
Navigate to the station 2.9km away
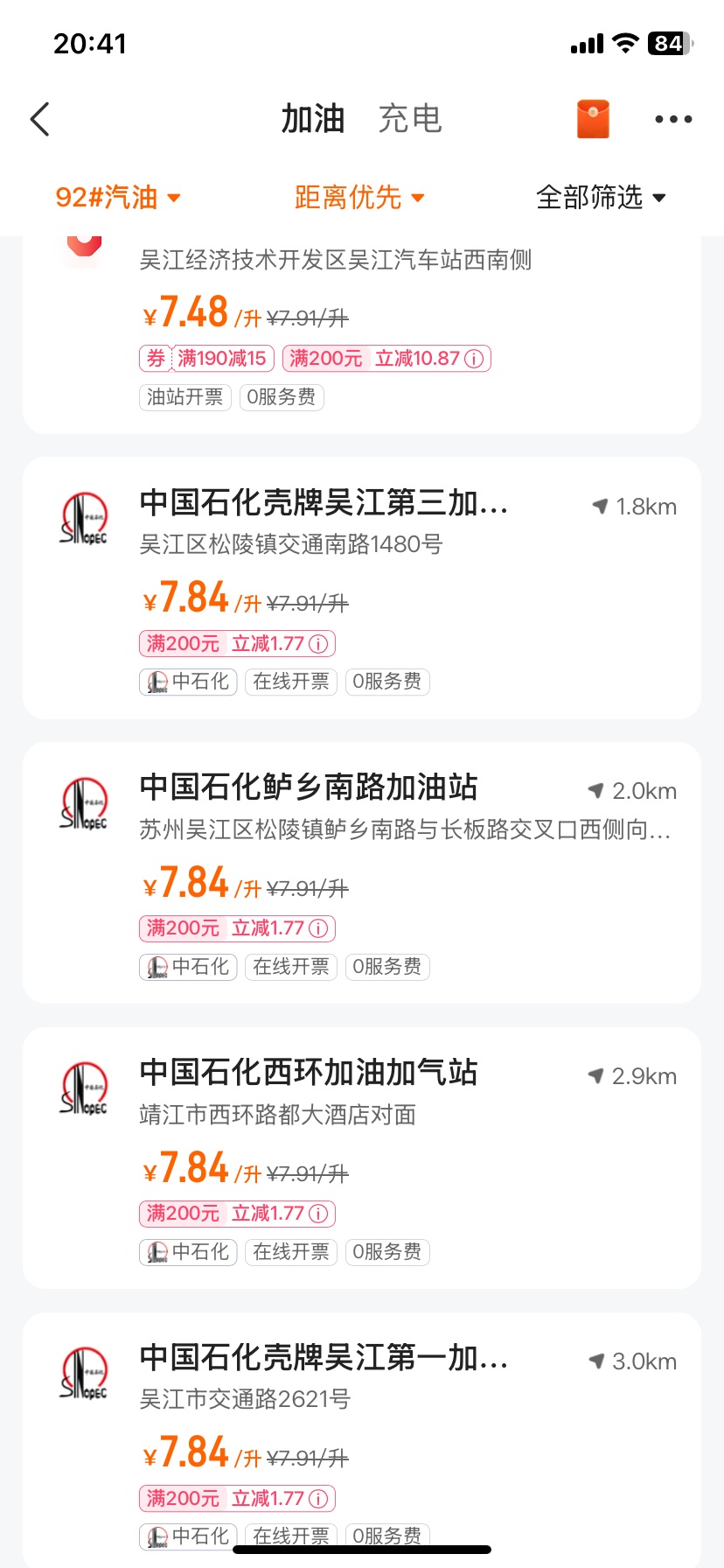coord(632,1076)
